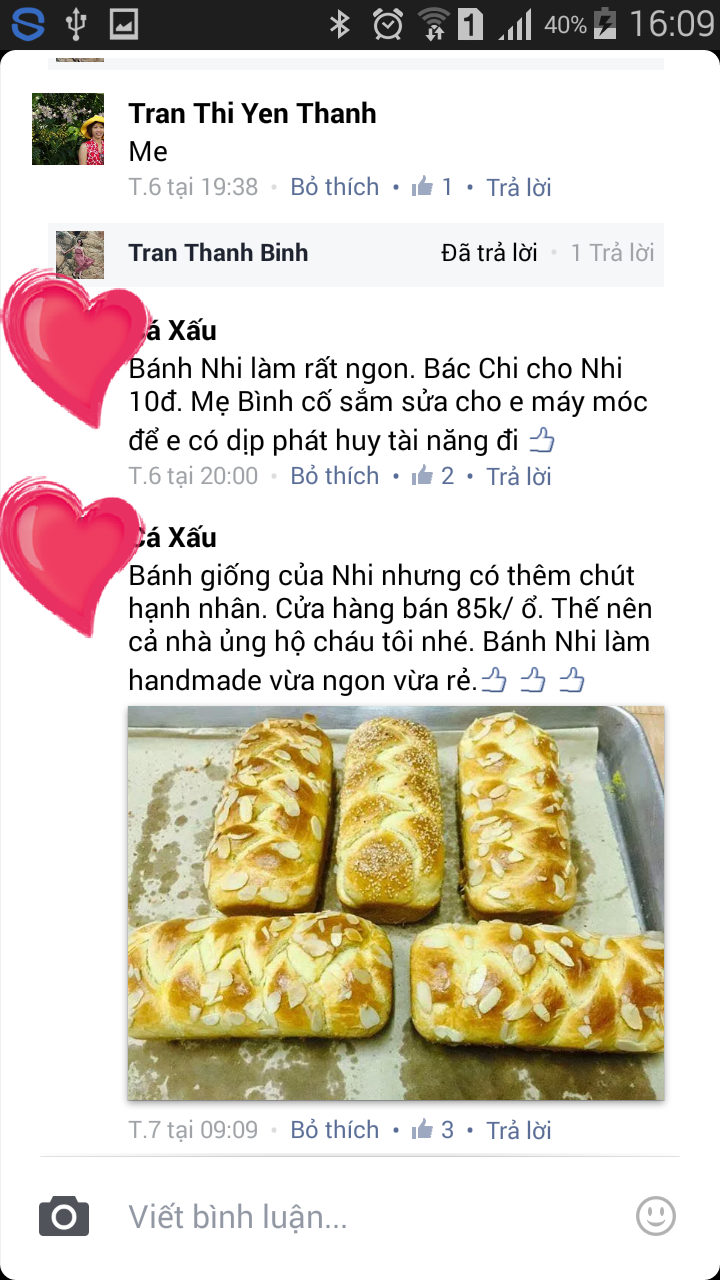Focus the Viết bình luận comment field
Image resolution: width=720 pixels, height=1280 pixels.
(x=370, y=1217)
